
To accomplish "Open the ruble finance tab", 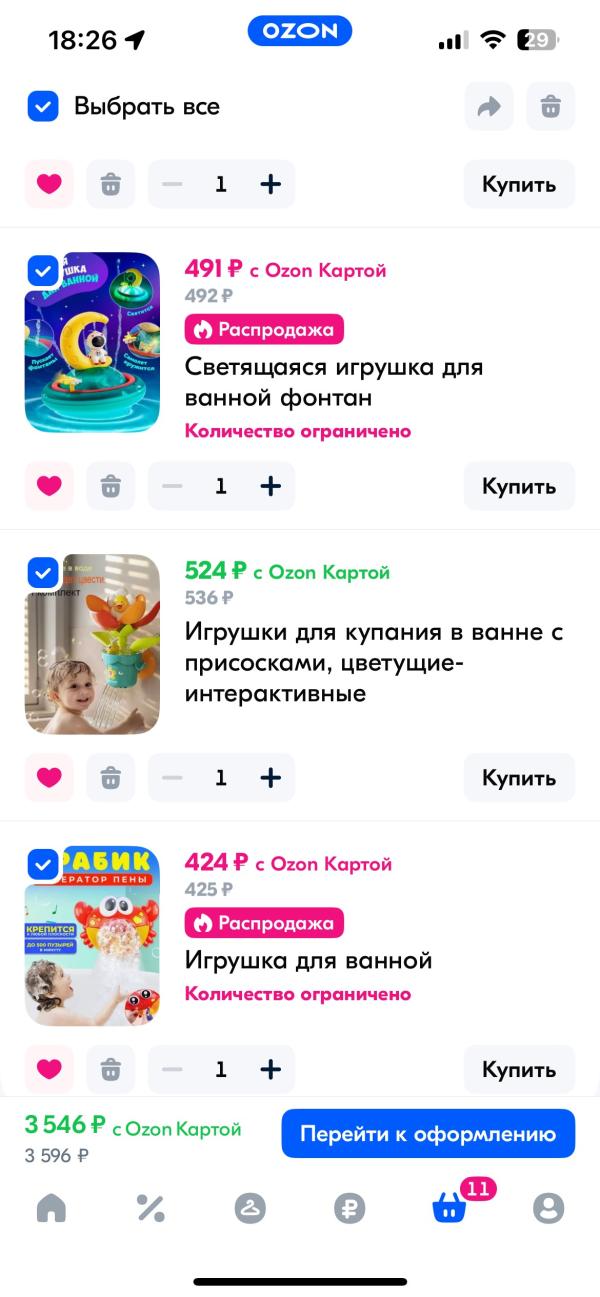I will pos(349,1208).
